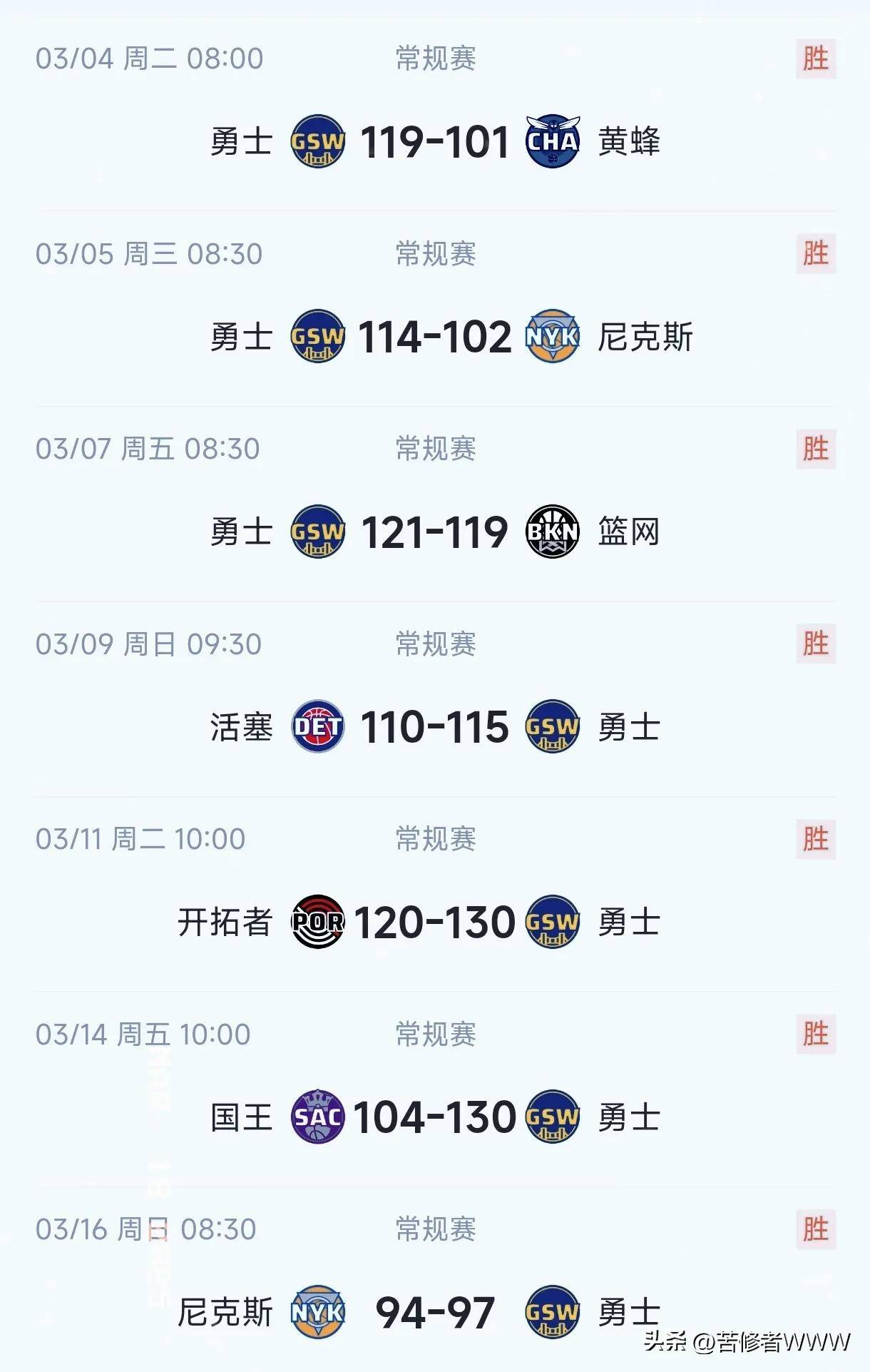Toggle the 胜 badge on the 03/16 game
Viewport: 870px width, 1372px height.
(x=814, y=1231)
